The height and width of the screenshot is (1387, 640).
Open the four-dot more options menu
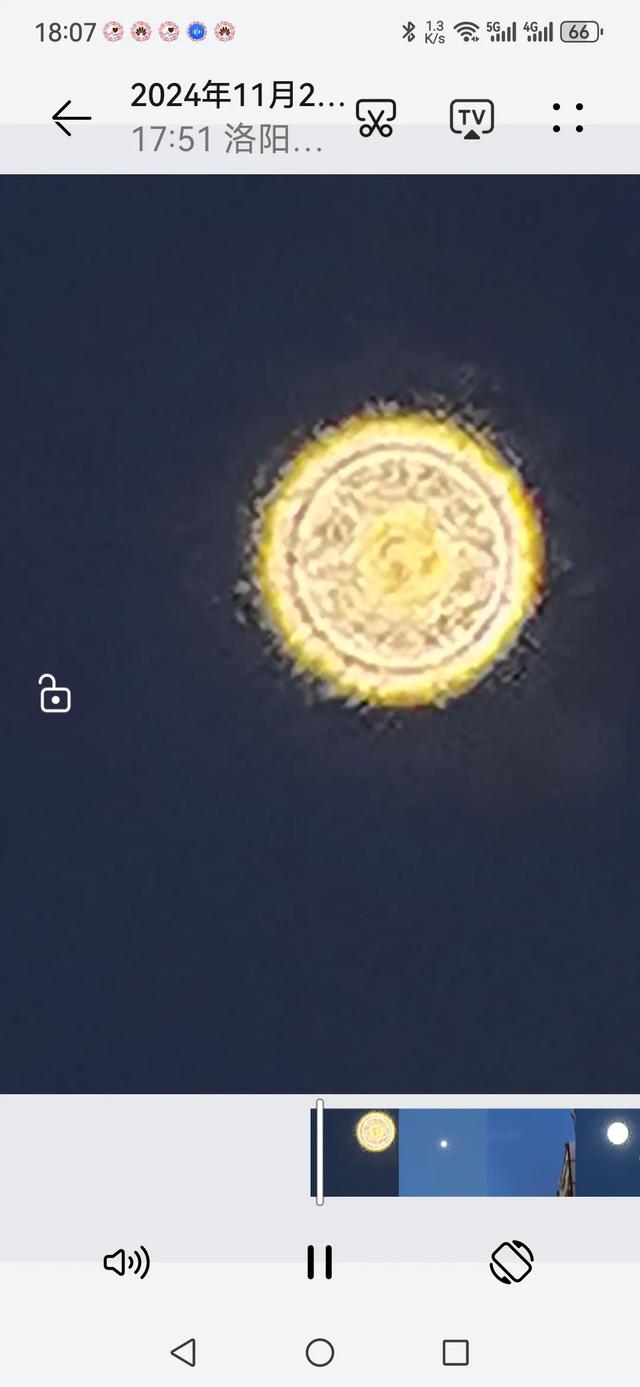568,118
